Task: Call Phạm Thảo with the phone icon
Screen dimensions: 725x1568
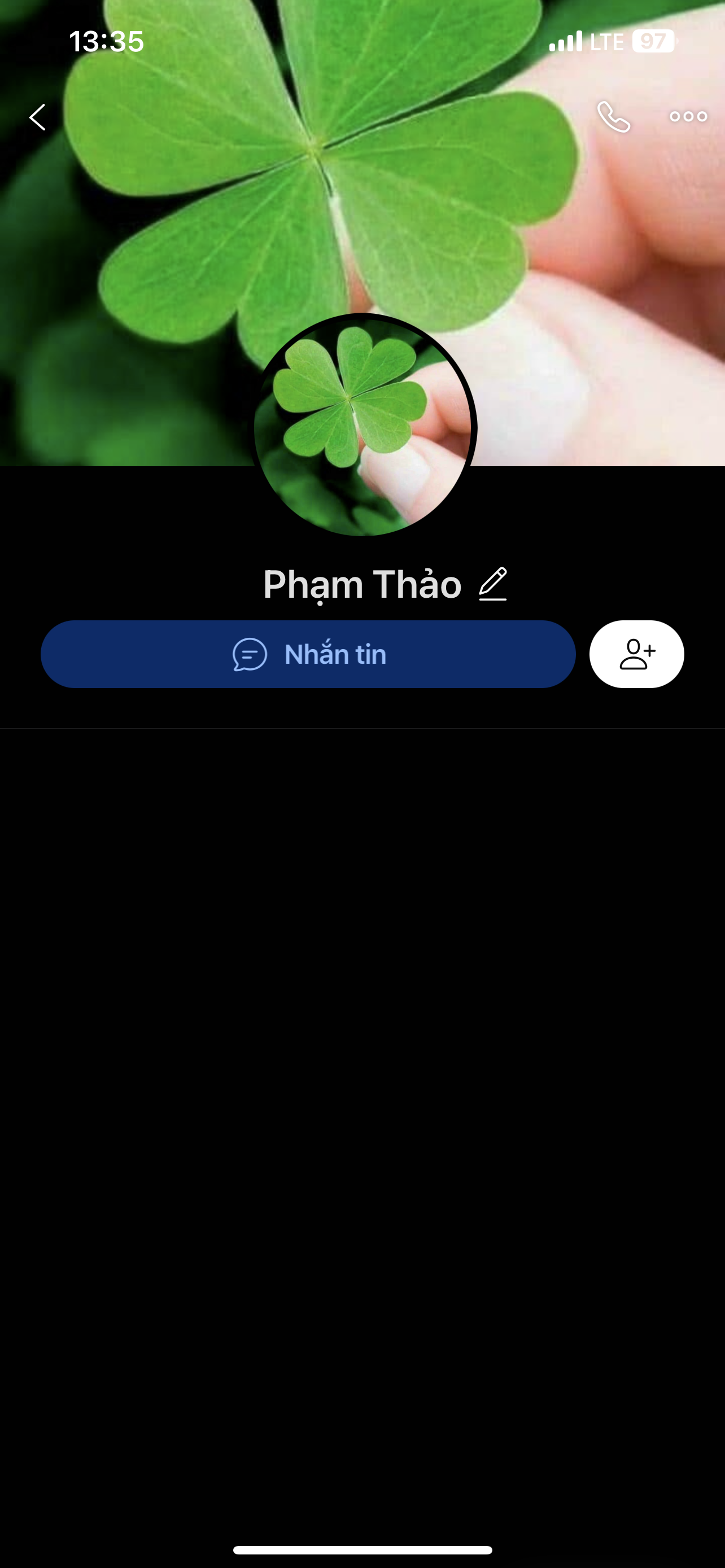Action: point(613,117)
